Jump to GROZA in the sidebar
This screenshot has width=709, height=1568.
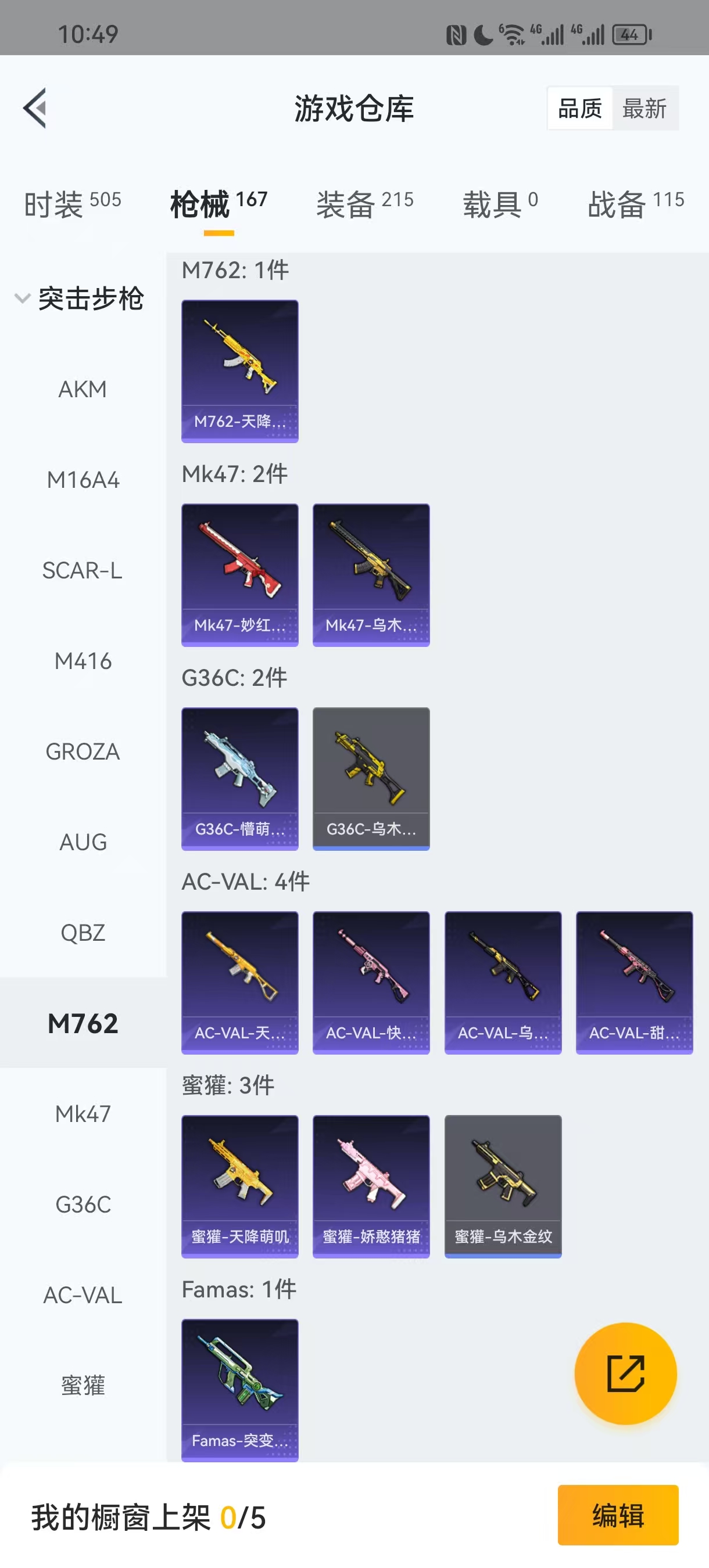pyautogui.click(x=83, y=751)
